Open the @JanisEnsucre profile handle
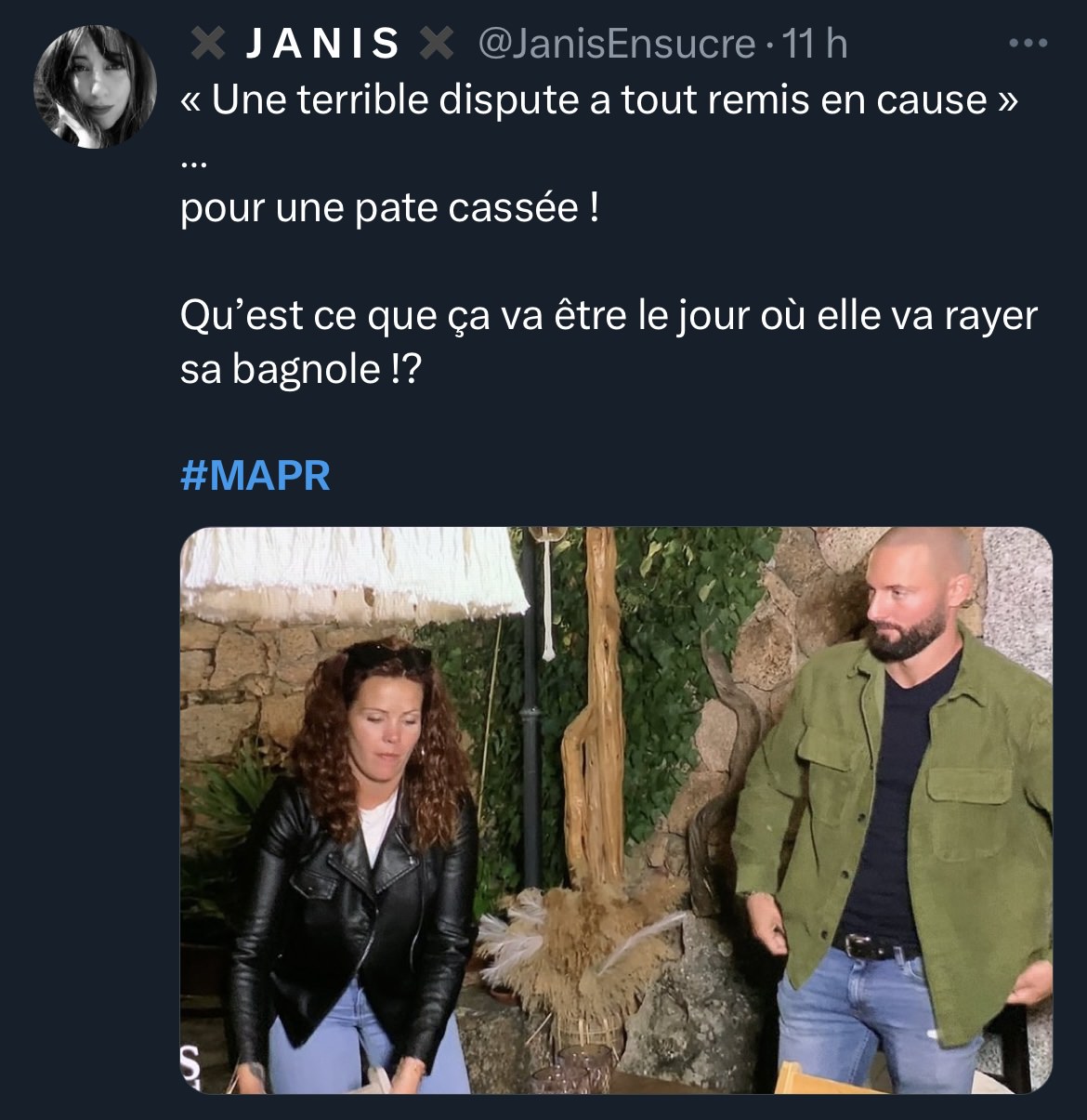1087x1120 pixels. point(616,44)
